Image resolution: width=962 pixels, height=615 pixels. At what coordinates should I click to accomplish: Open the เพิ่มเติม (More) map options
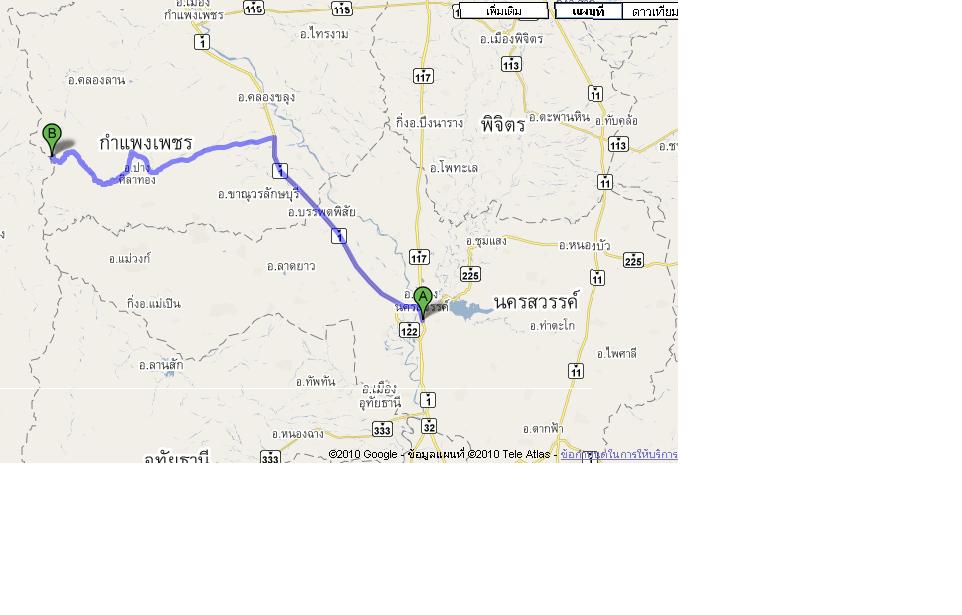pyautogui.click(x=504, y=12)
